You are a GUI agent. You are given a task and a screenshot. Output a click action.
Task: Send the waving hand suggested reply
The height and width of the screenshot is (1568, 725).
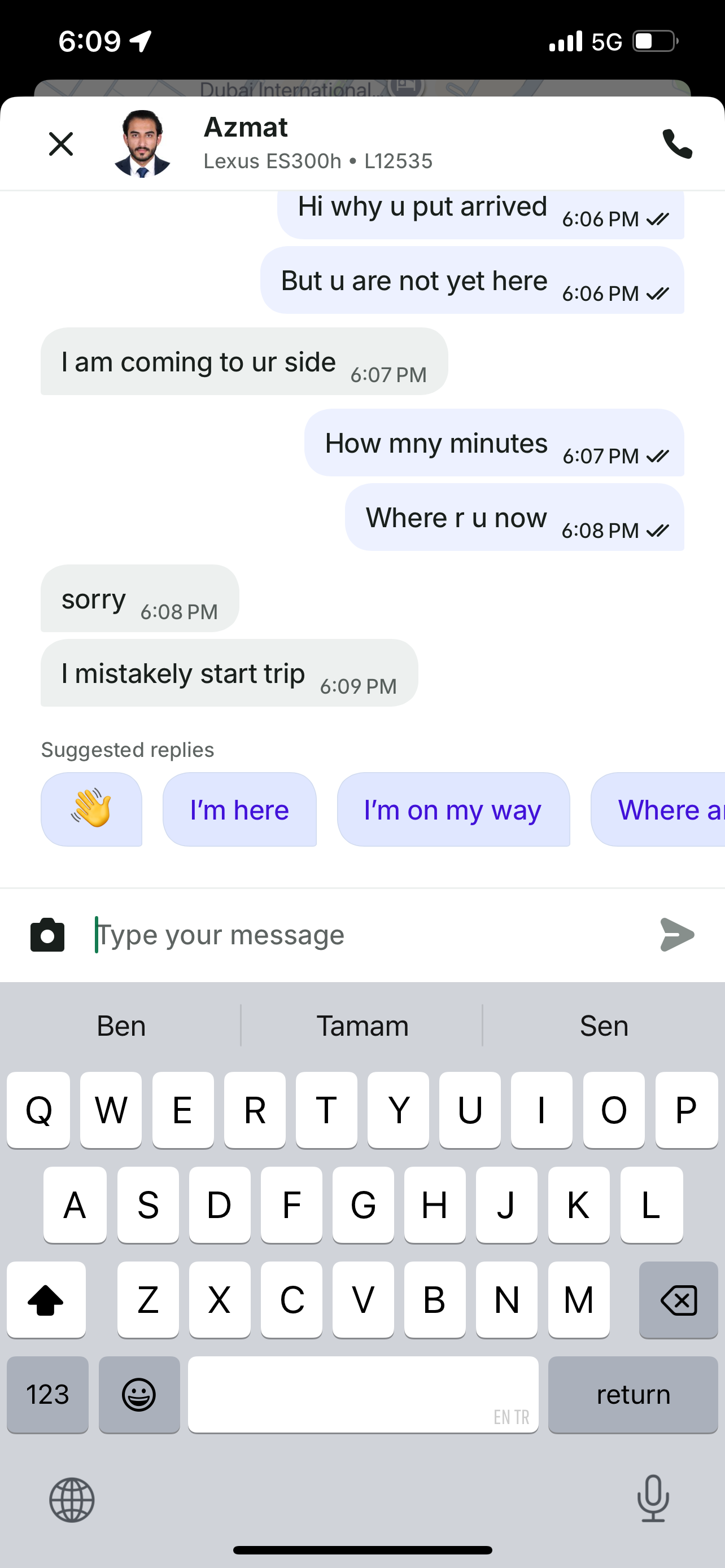(x=91, y=809)
